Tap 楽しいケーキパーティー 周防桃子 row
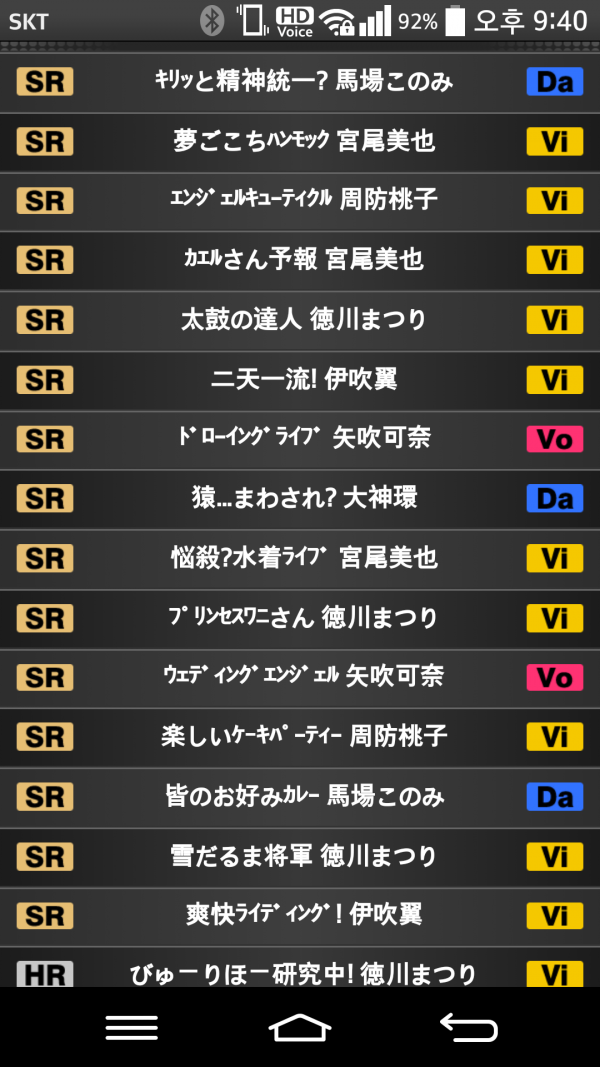 pyautogui.click(x=303, y=737)
